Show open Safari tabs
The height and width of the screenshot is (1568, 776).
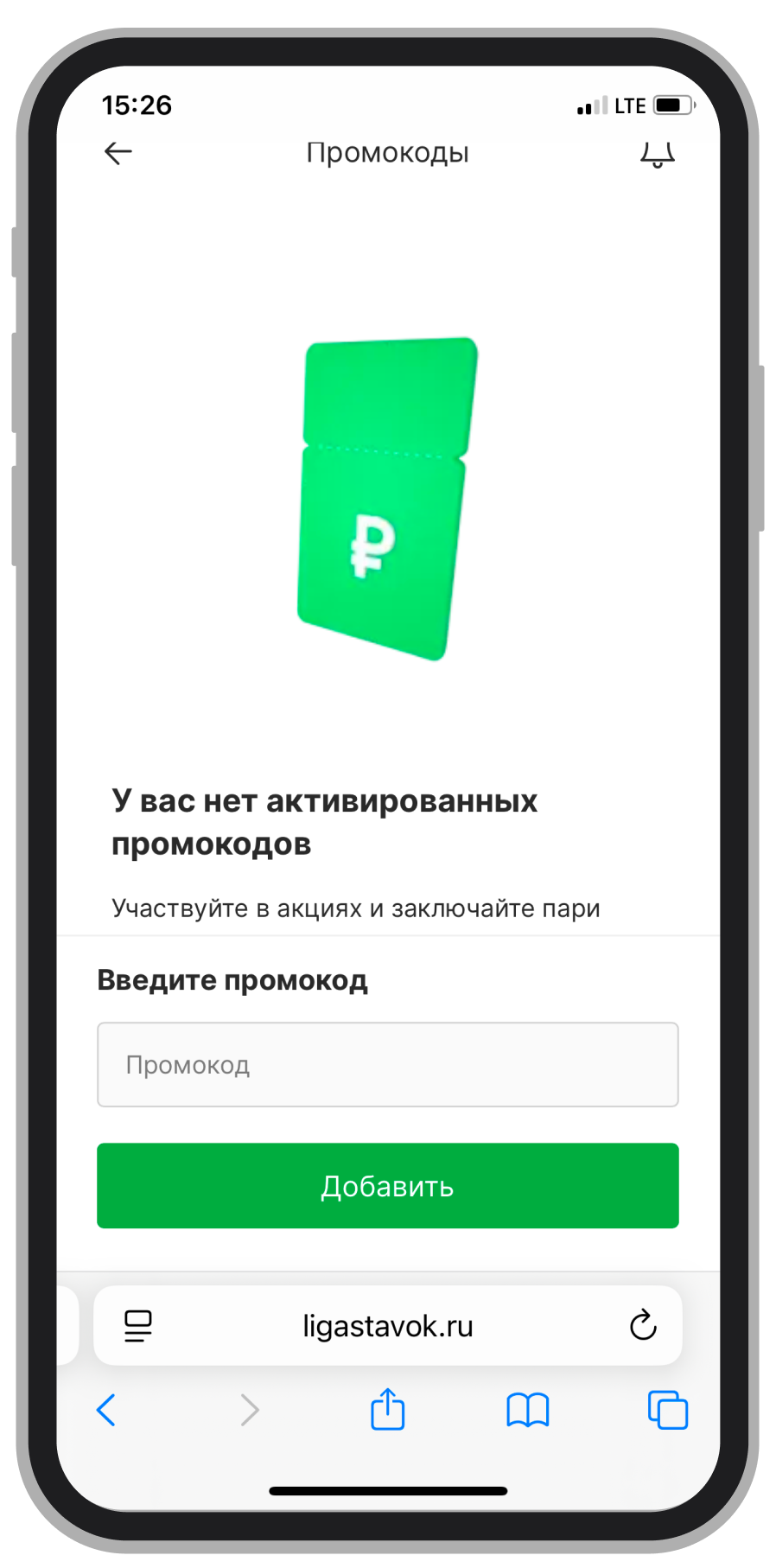point(667,1410)
